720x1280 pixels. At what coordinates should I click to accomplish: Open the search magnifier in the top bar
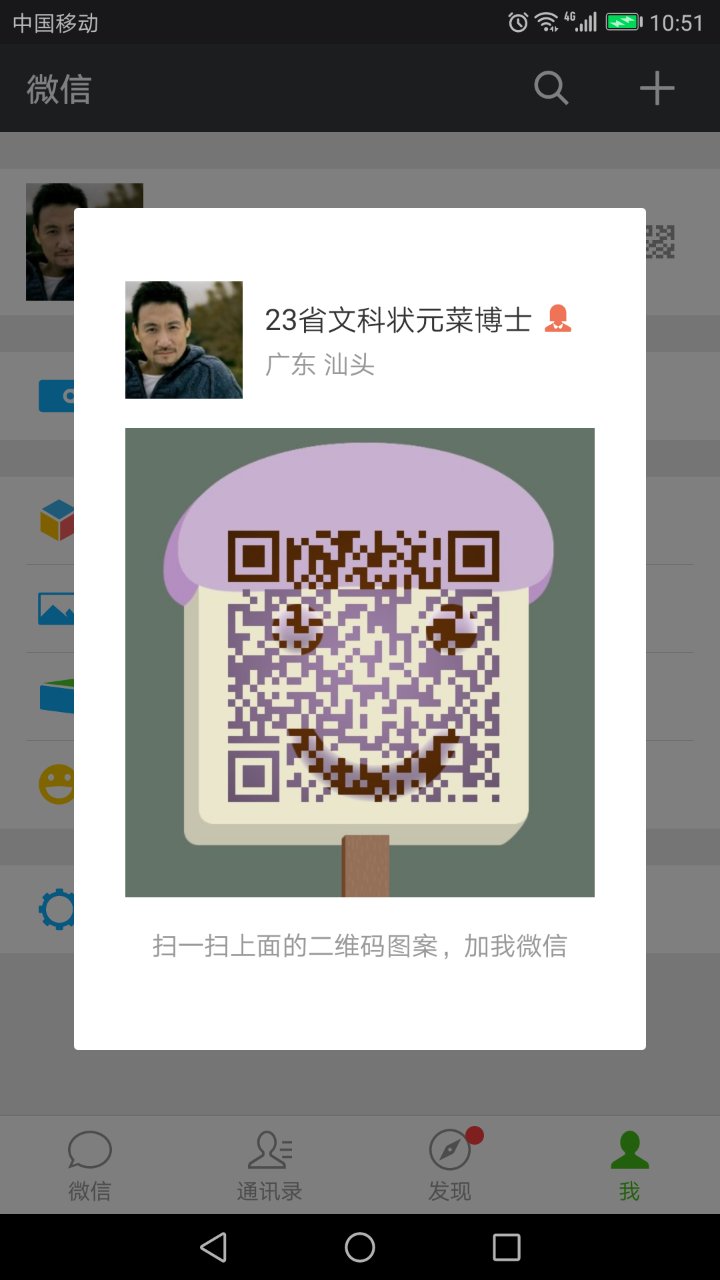pos(551,88)
